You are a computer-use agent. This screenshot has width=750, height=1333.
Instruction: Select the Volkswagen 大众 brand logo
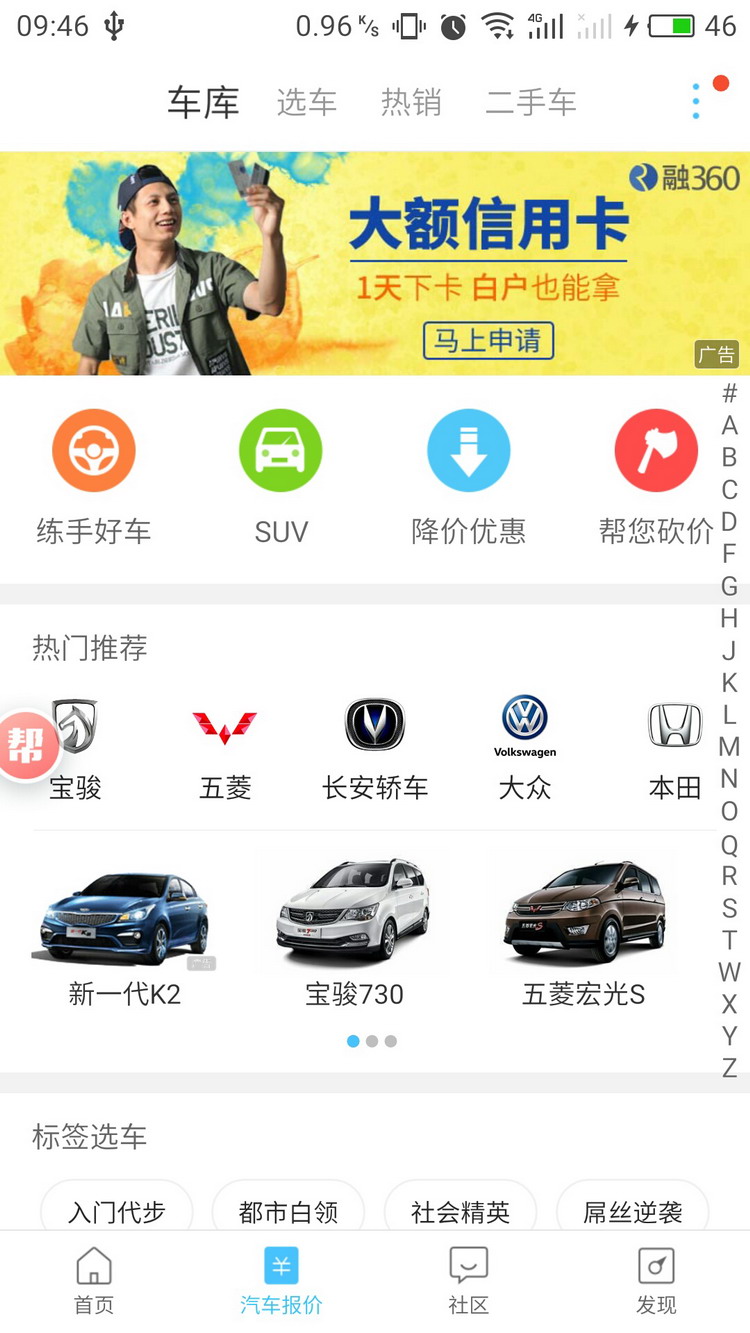point(524,725)
